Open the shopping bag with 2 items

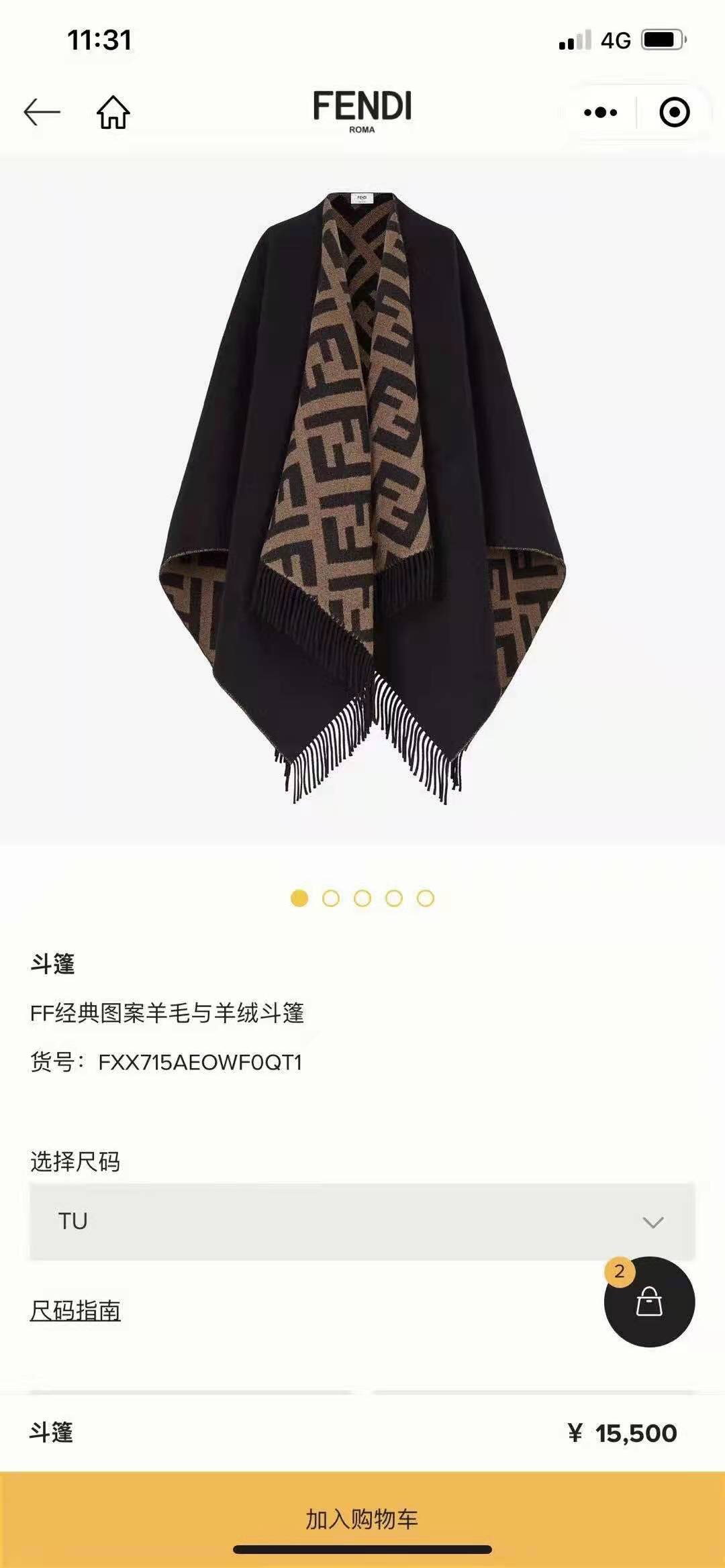(649, 1302)
